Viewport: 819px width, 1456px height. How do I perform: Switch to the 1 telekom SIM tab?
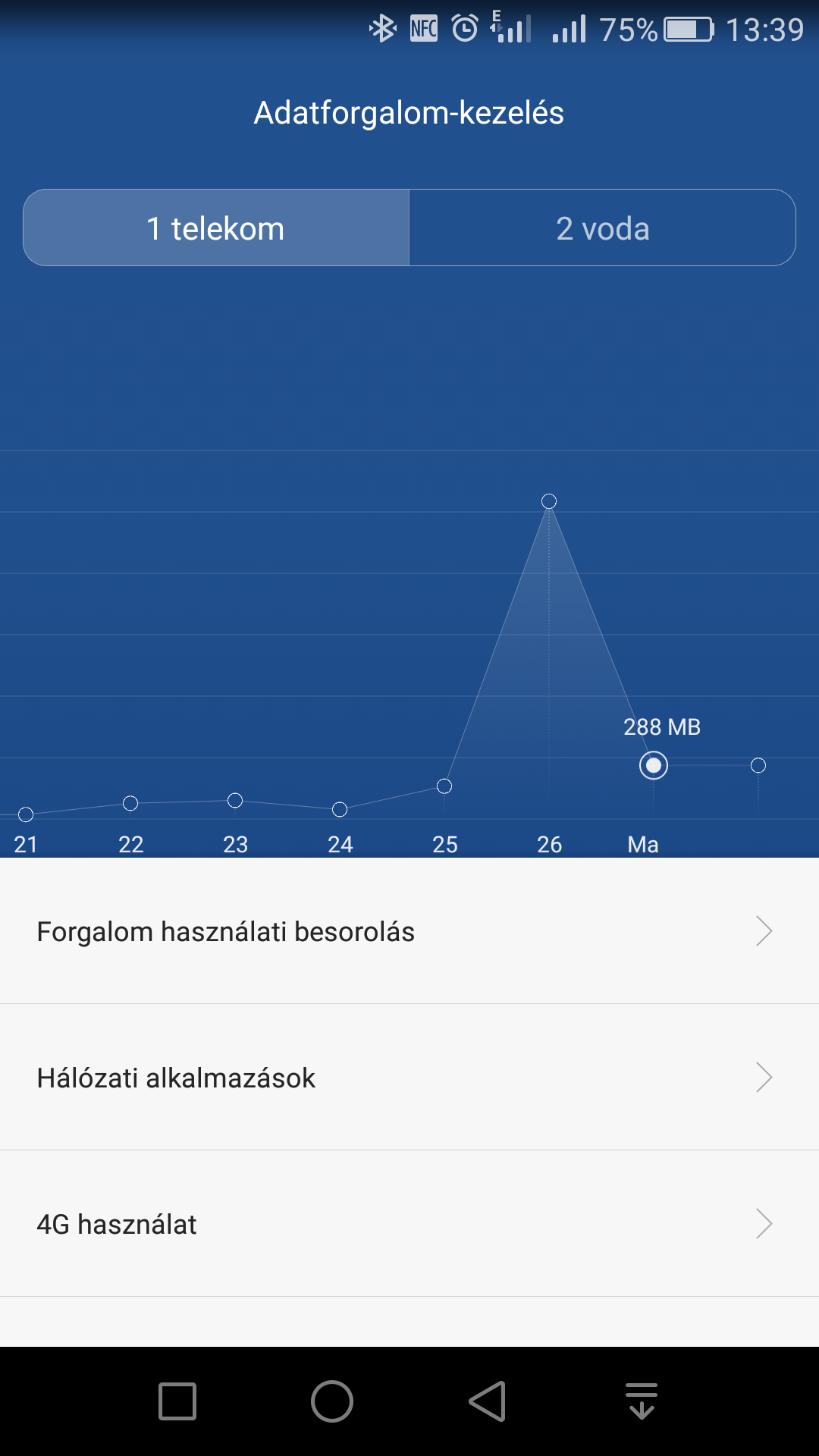tap(216, 227)
